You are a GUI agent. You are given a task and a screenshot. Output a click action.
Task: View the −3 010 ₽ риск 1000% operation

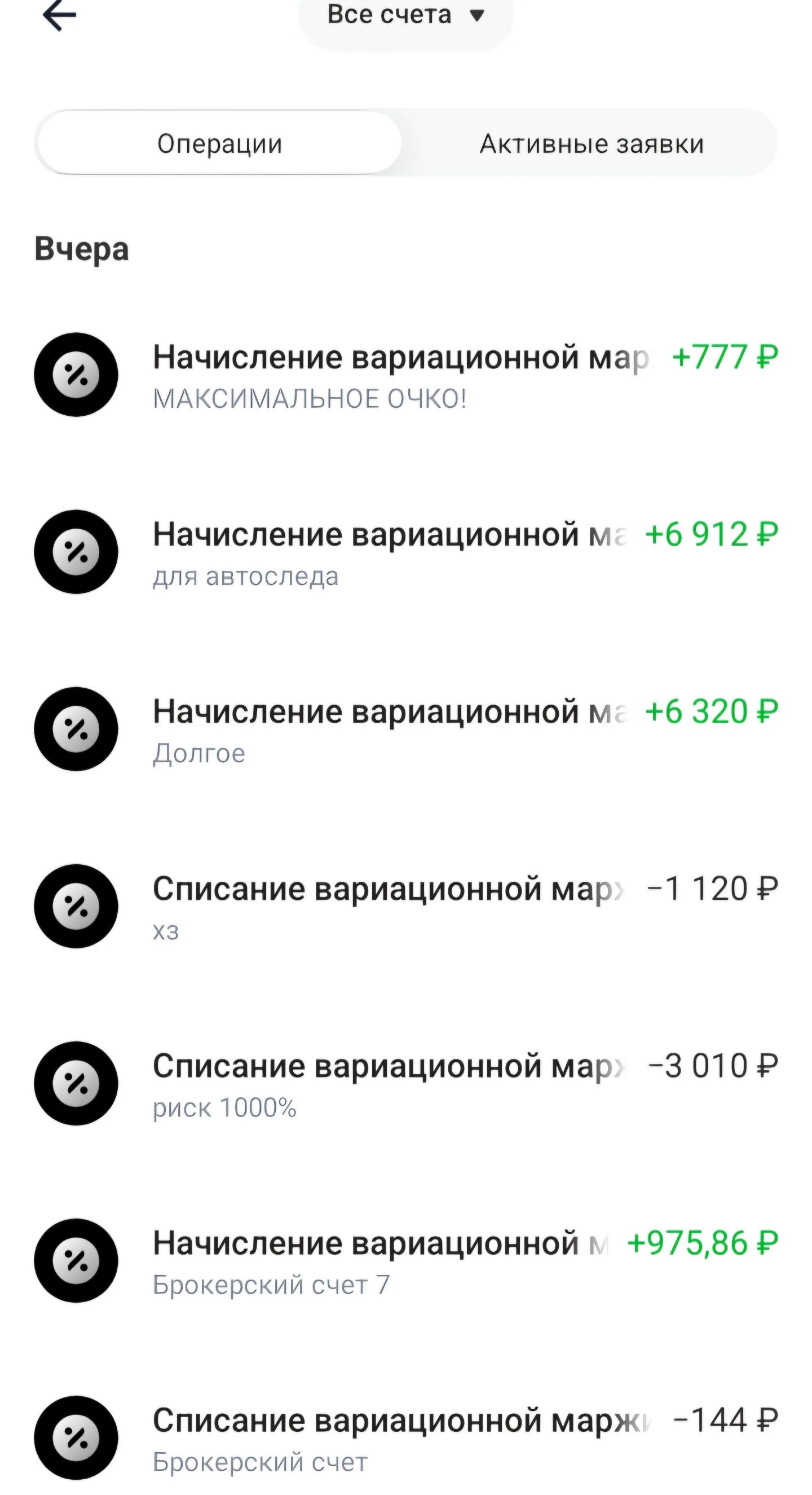pos(406,1084)
